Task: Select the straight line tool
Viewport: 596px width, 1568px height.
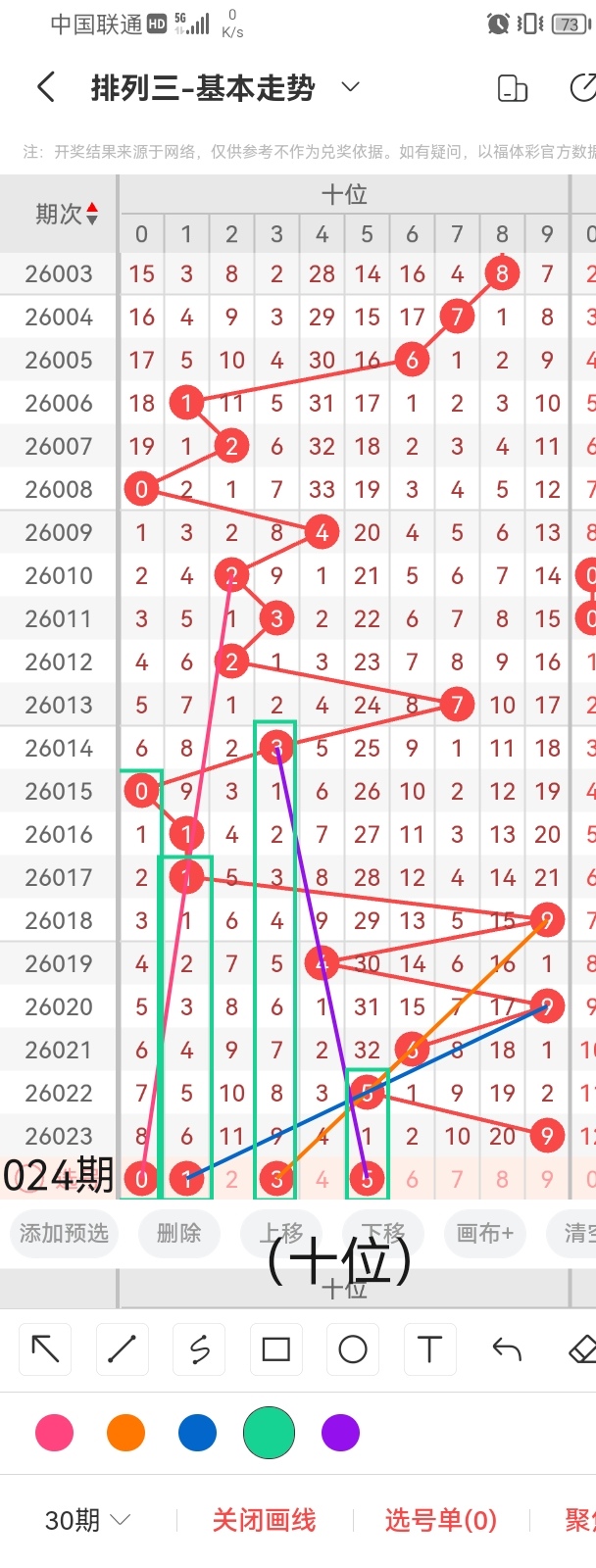Action: click(122, 1349)
